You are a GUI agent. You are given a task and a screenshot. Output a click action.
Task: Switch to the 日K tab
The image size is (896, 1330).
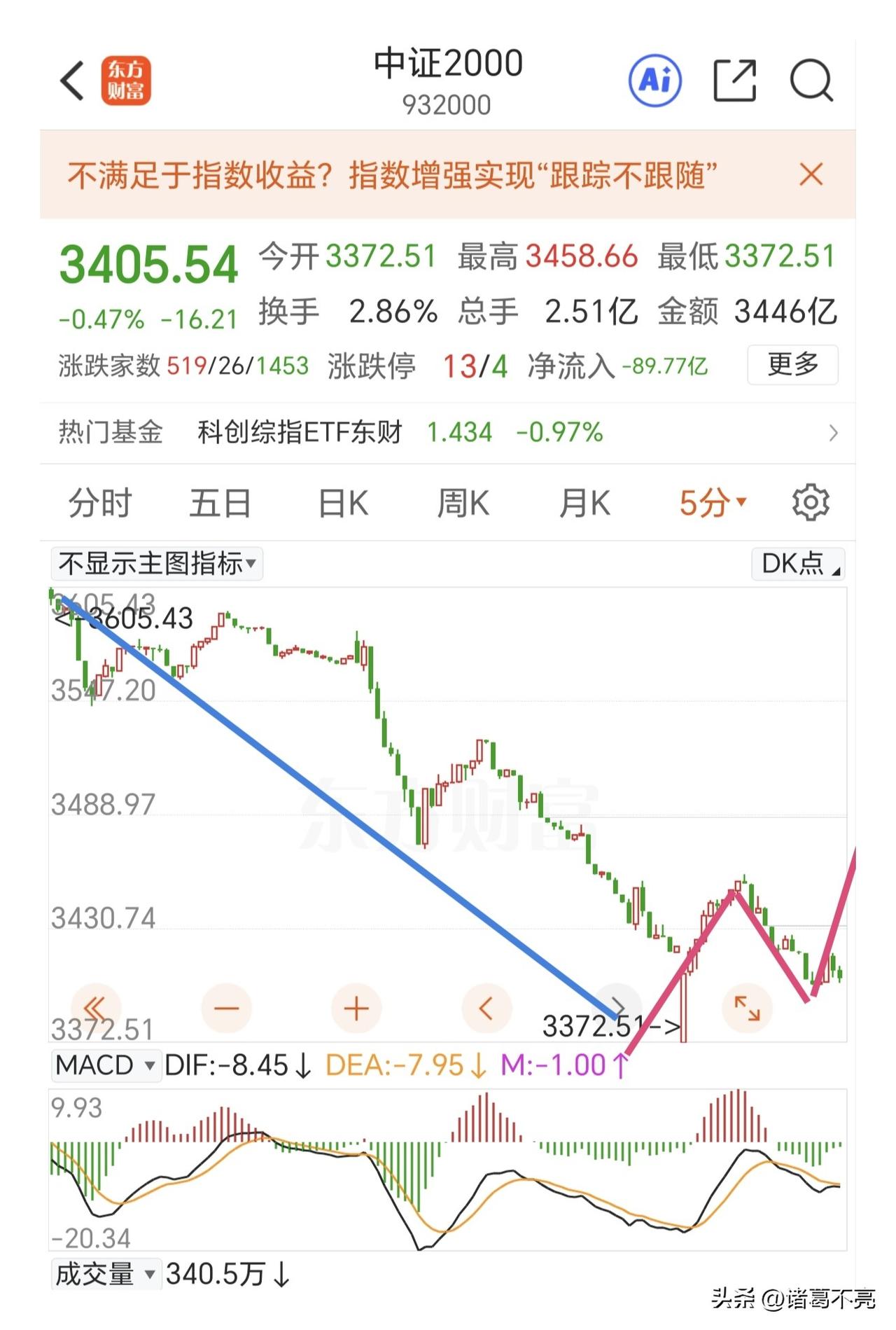341,501
